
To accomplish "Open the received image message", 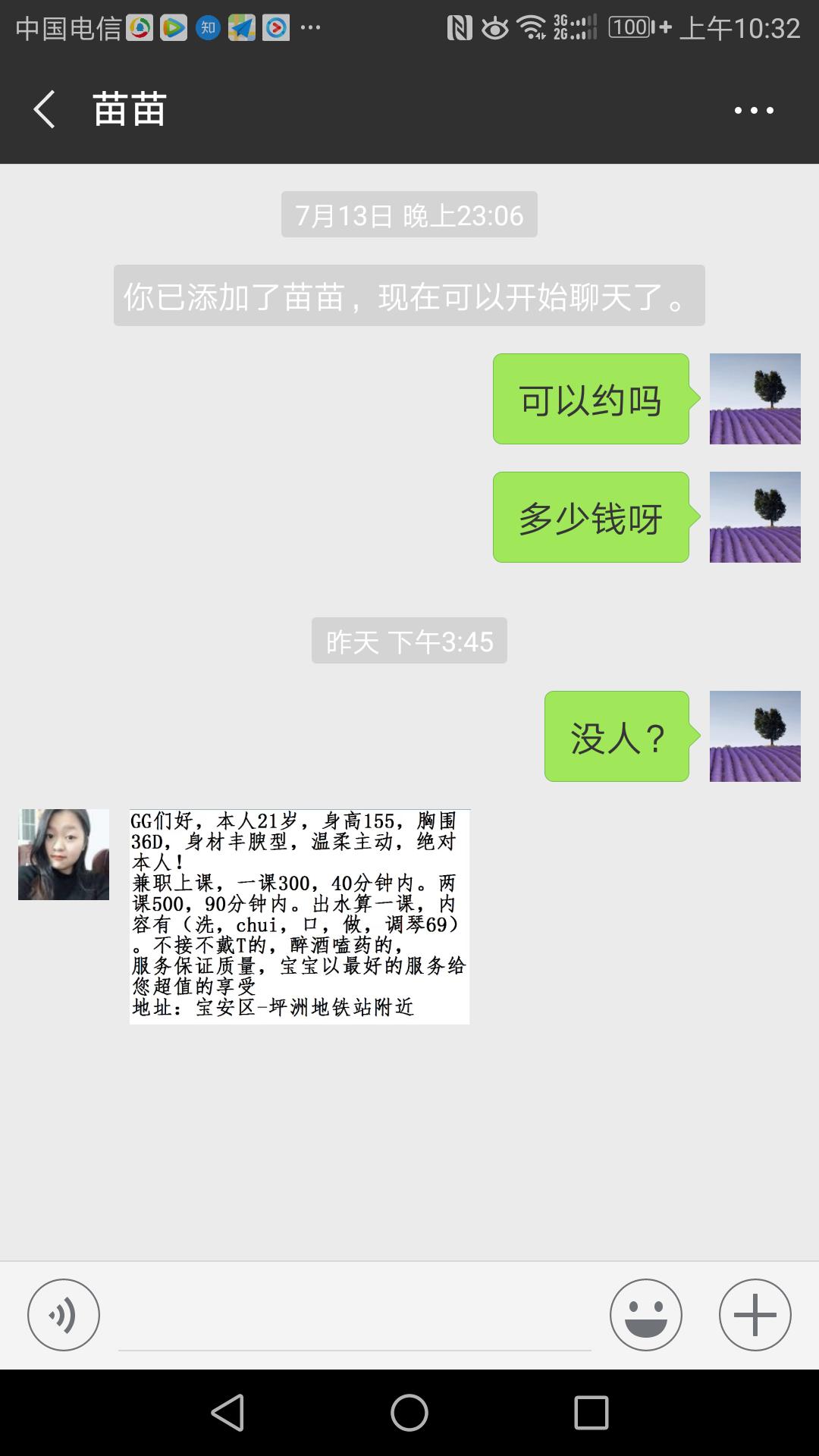I will point(300,917).
